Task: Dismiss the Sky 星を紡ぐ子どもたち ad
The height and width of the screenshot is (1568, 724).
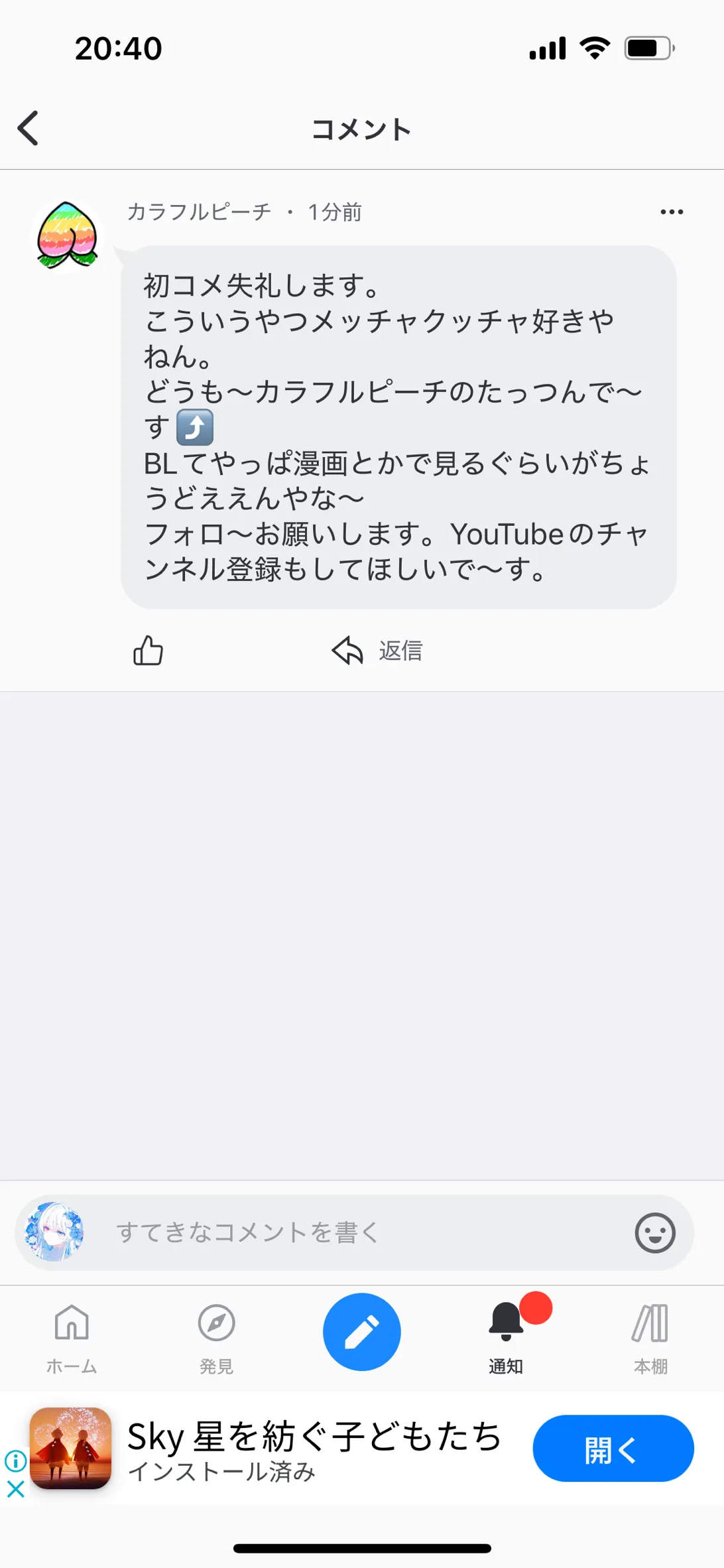Action: (x=15, y=1489)
